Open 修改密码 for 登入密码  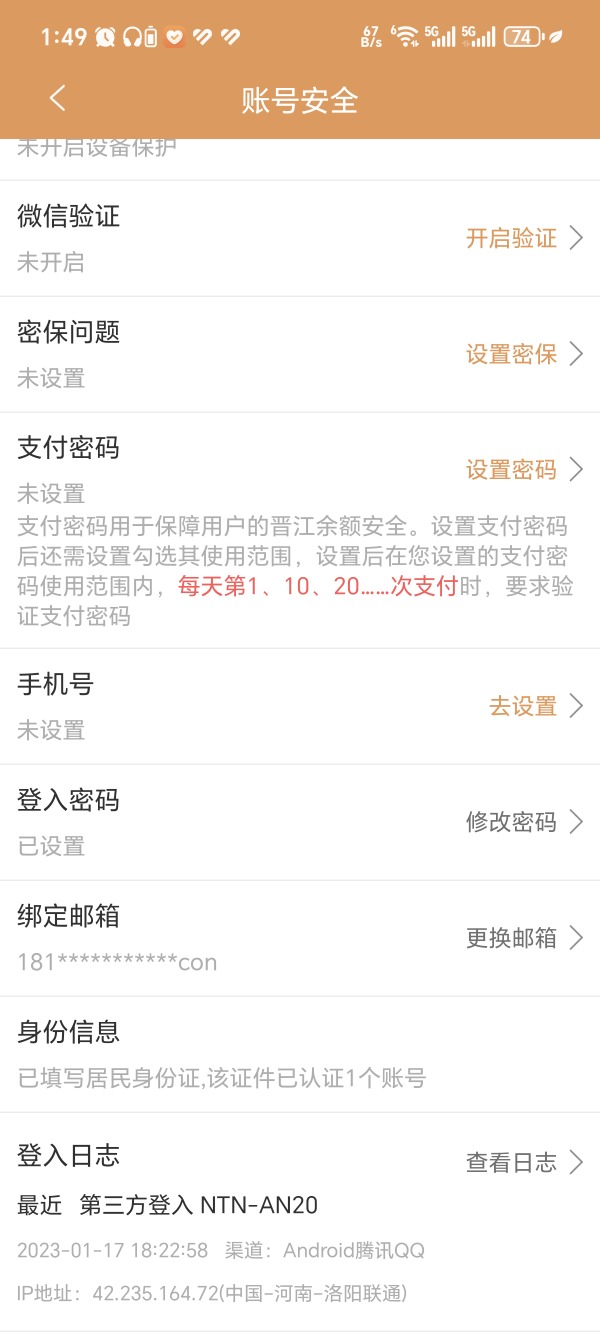click(523, 822)
